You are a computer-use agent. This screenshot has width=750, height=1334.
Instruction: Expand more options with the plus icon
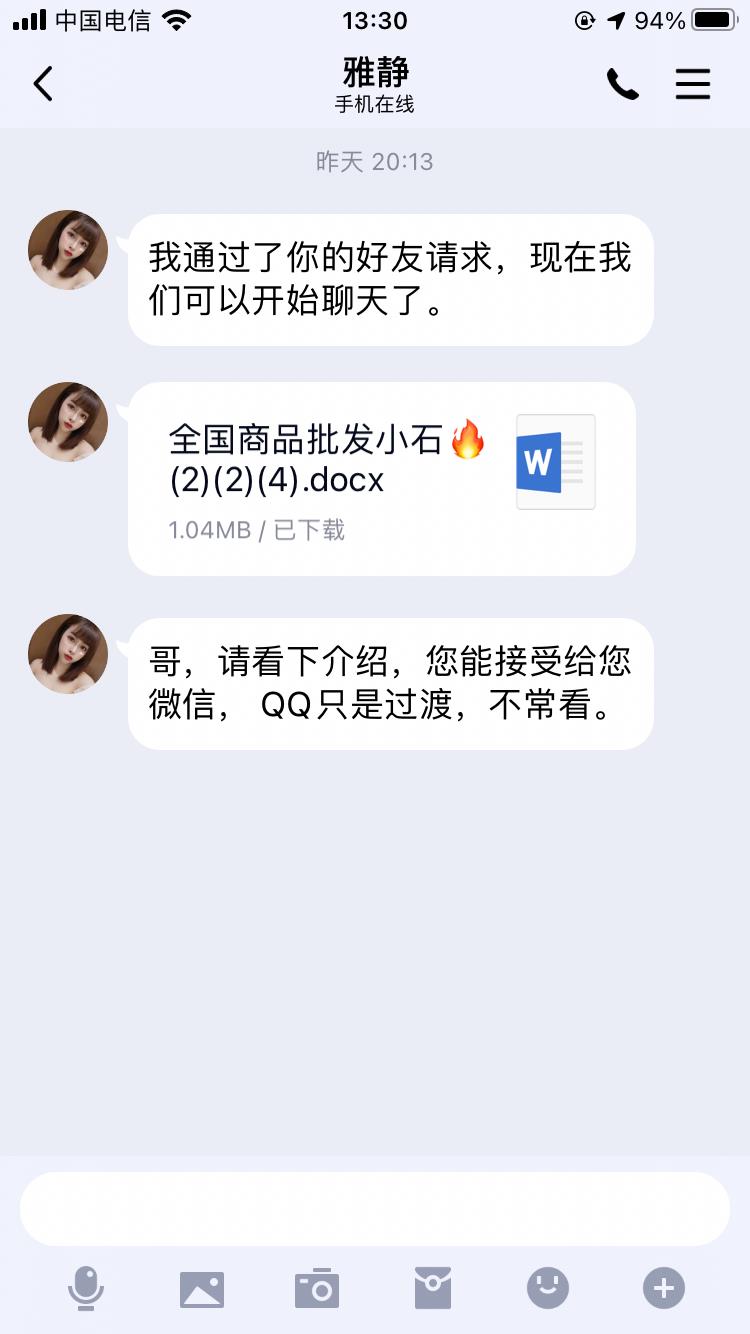(663, 1288)
